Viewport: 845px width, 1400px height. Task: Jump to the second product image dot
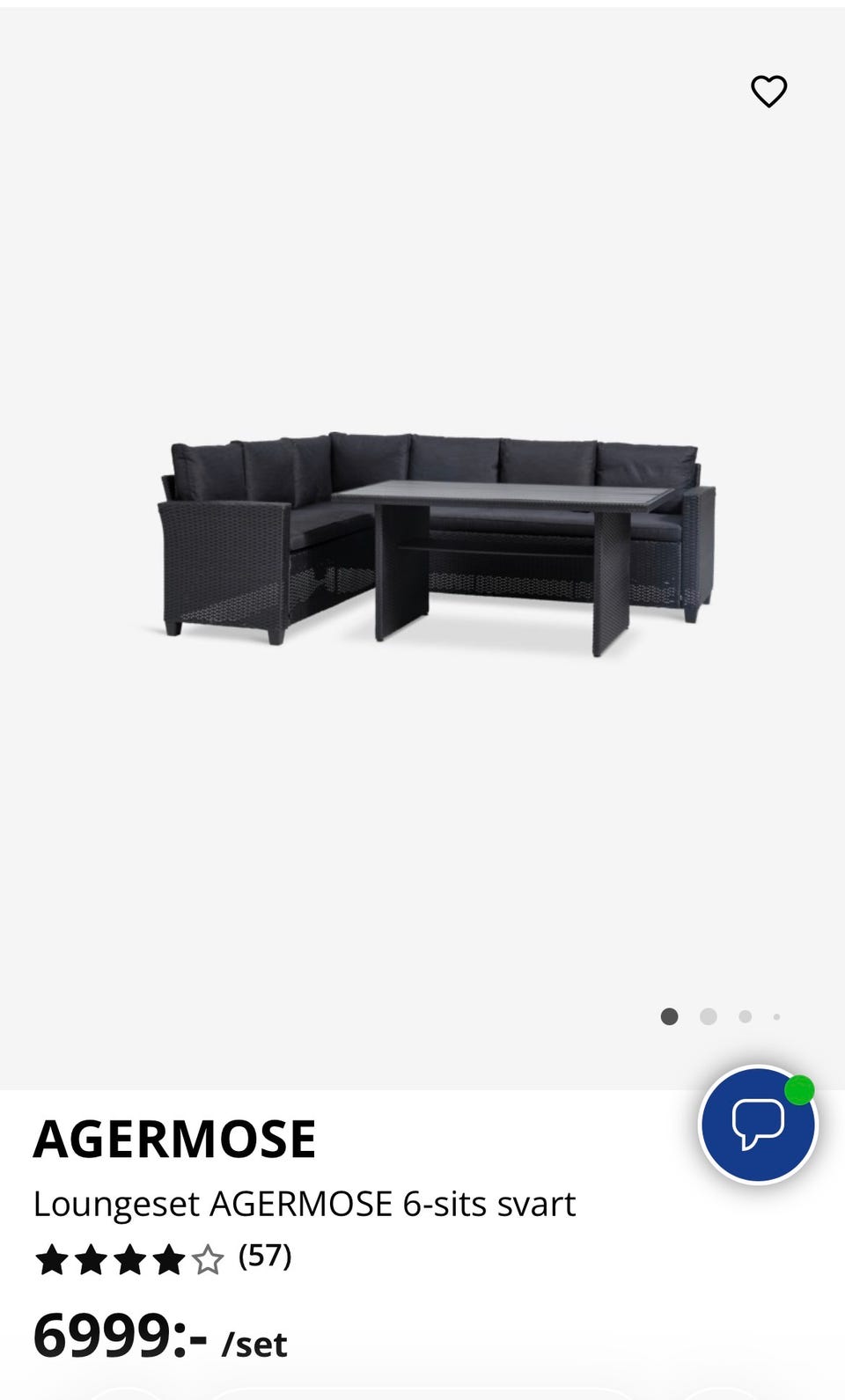[708, 1017]
